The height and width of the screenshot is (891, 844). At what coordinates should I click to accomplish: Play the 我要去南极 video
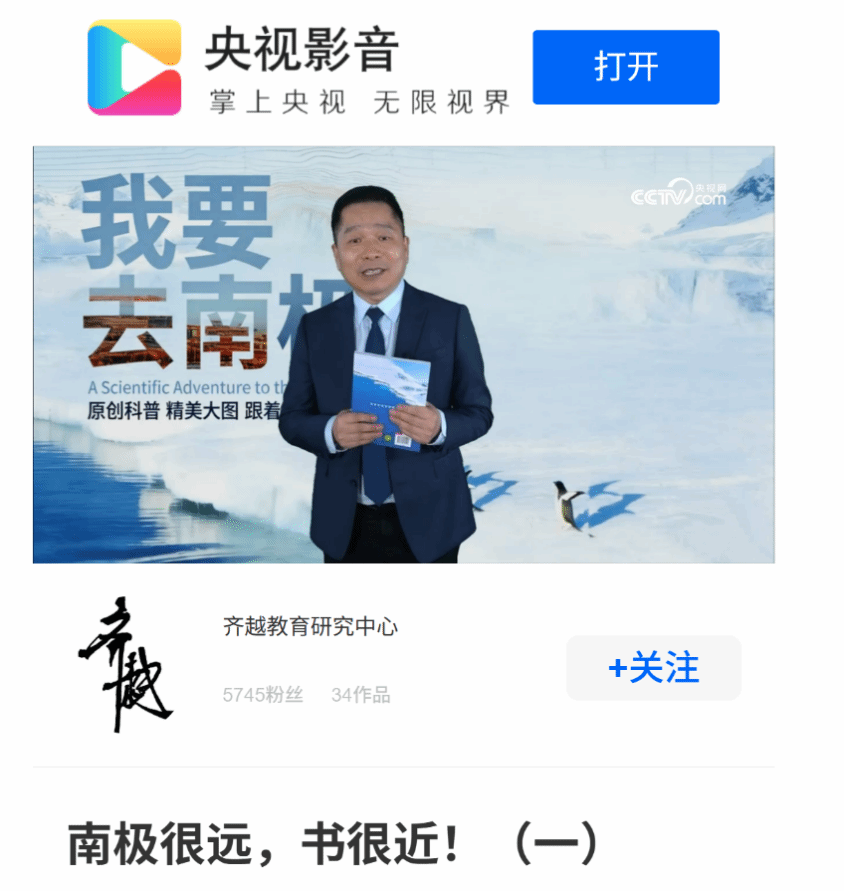403,354
